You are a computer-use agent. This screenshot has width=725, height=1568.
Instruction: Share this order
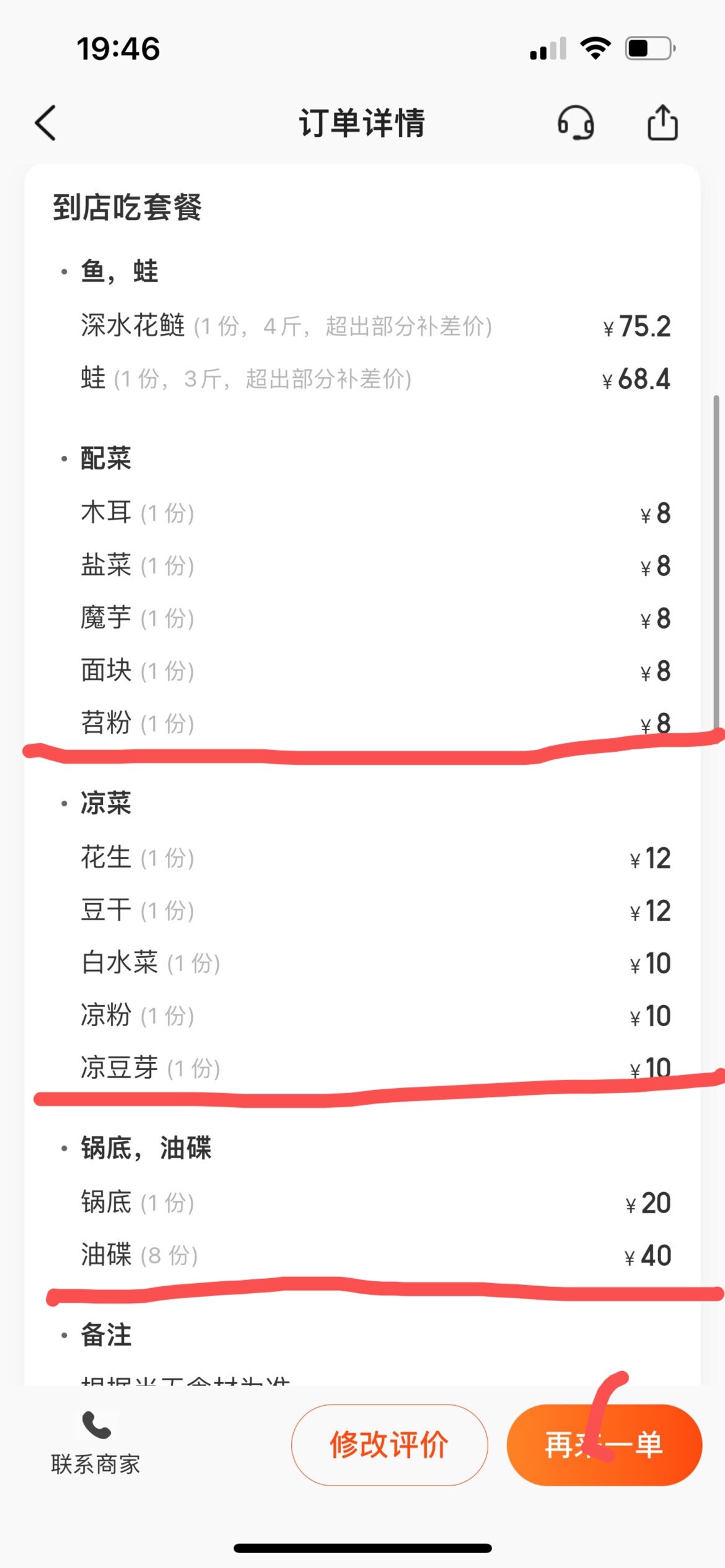click(x=662, y=123)
